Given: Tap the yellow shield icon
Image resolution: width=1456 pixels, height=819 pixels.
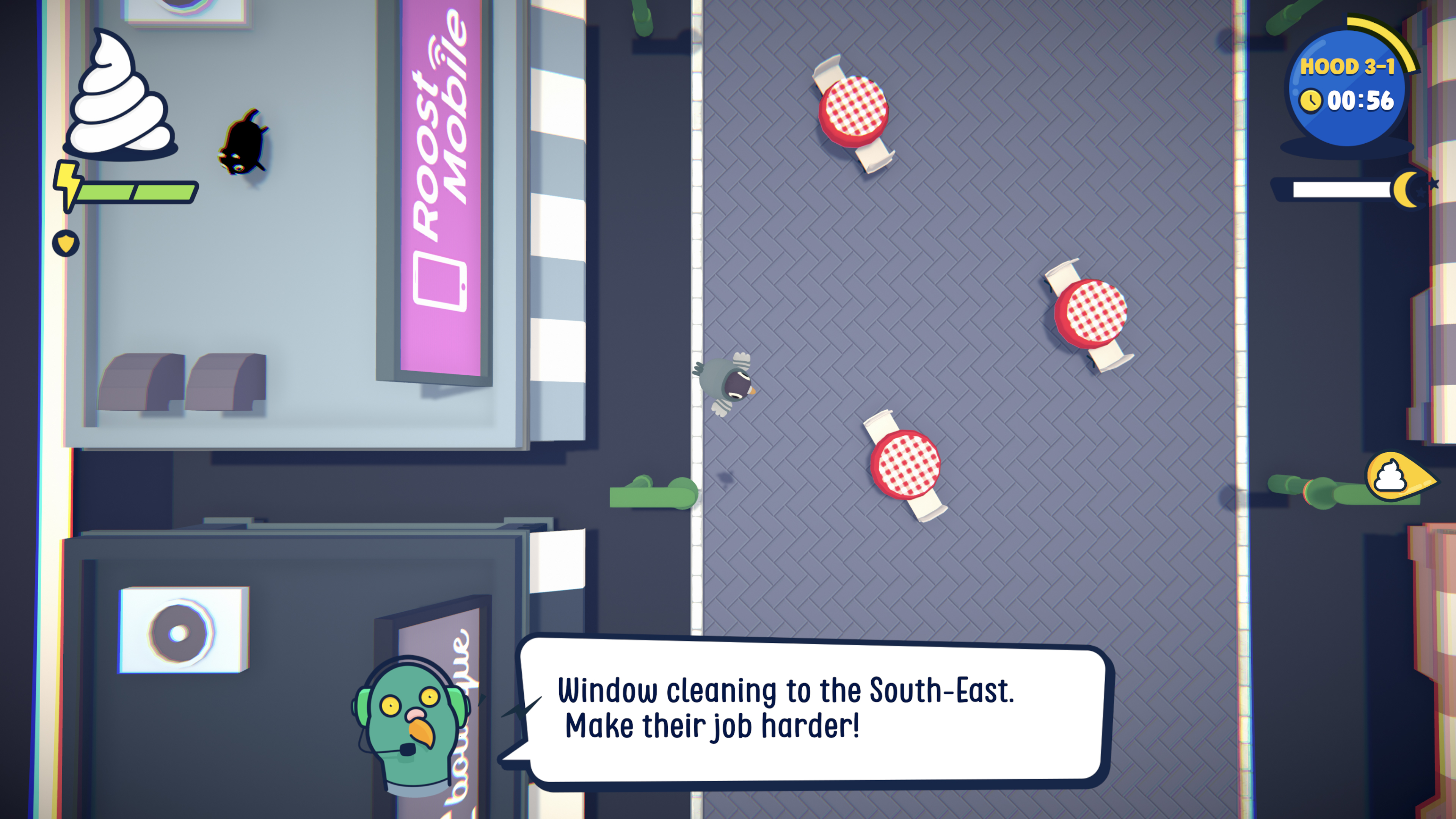Looking at the screenshot, I should (66, 243).
